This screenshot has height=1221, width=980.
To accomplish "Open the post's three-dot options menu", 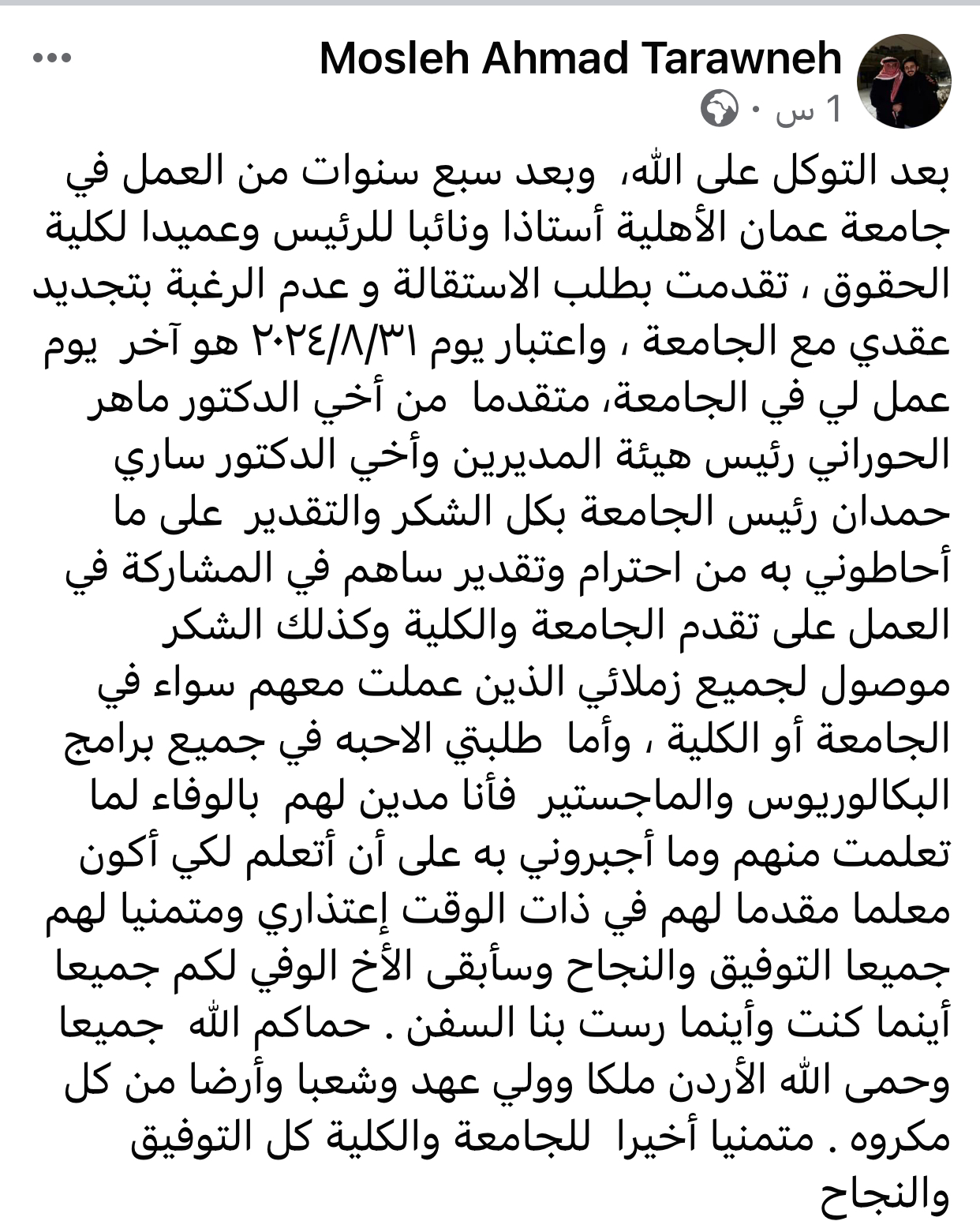I will (x=52, y=58).
